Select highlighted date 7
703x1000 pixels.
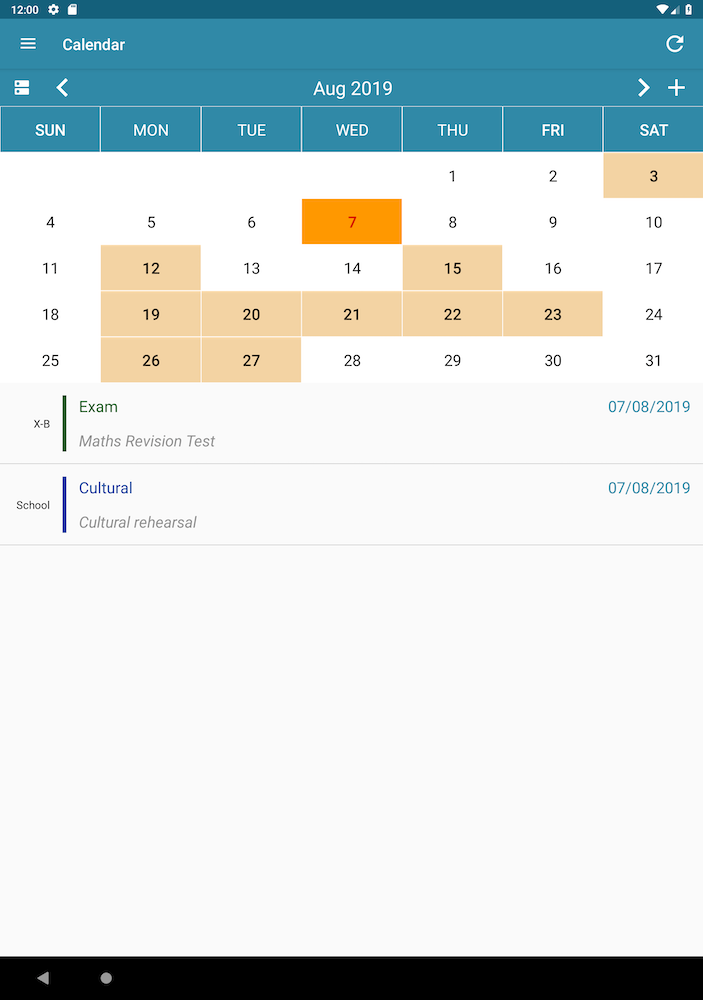[352, 222]
